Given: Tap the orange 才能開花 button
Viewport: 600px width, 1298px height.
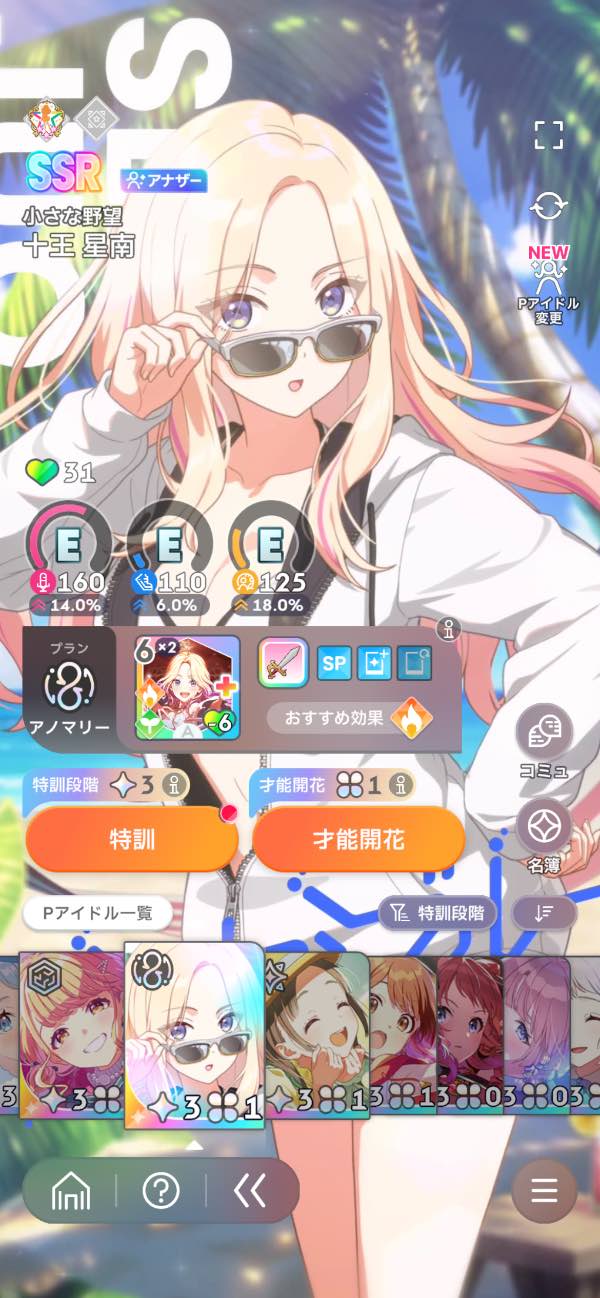Looking at the screenshot, I should pyautogui.click(x=358, y=839).
